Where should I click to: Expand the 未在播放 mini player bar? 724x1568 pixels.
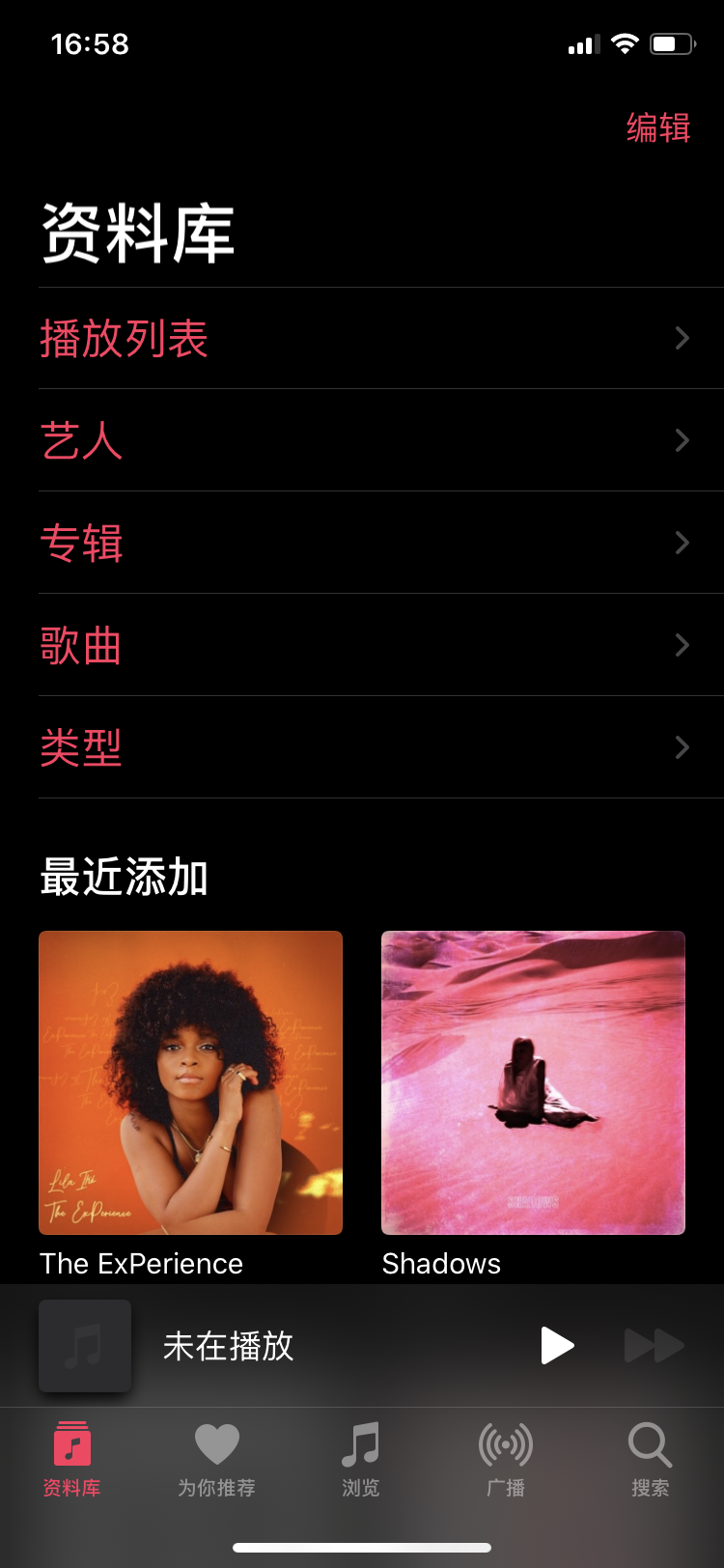click(x=290, y=1346)
